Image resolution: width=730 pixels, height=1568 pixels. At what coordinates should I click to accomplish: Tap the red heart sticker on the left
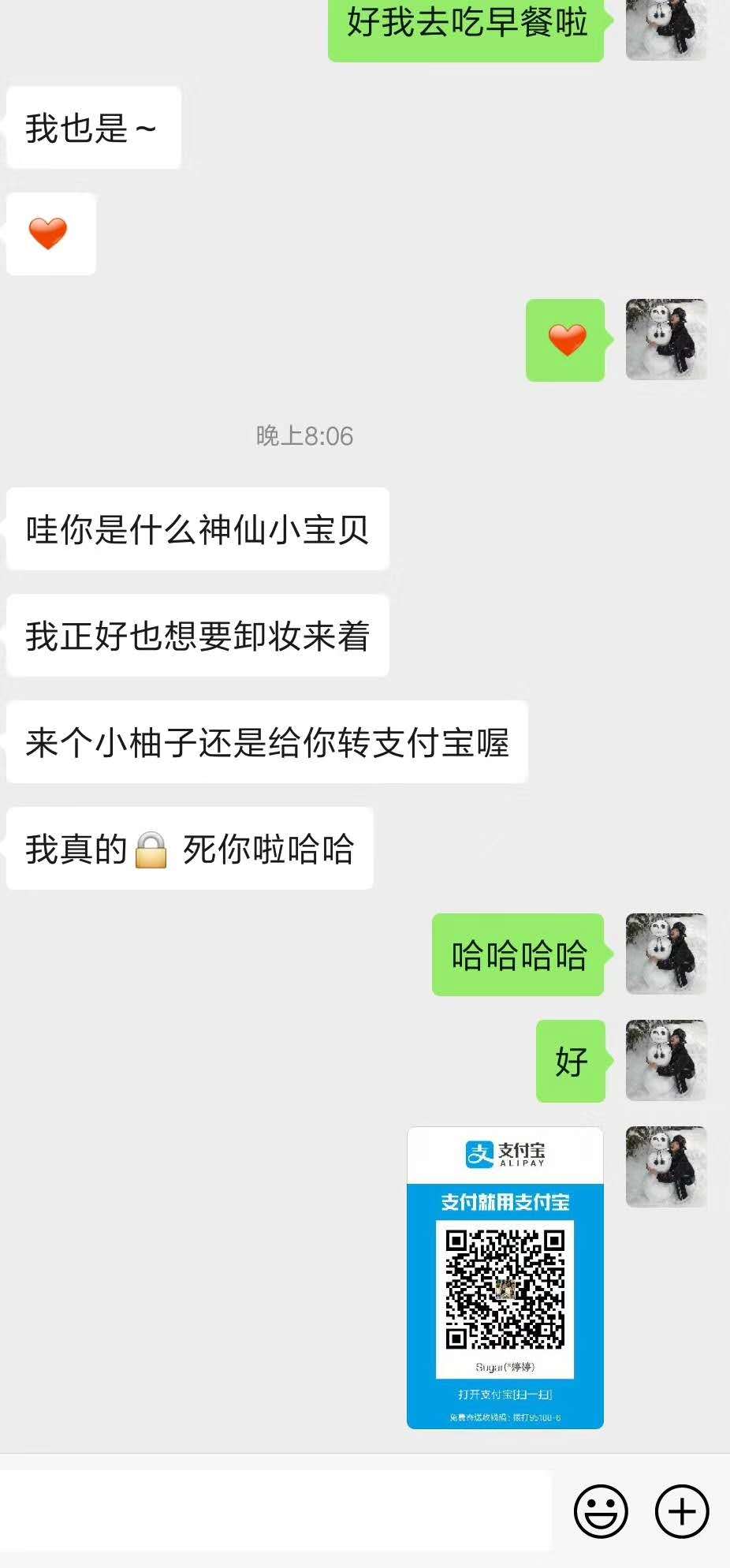coord(49,233)
